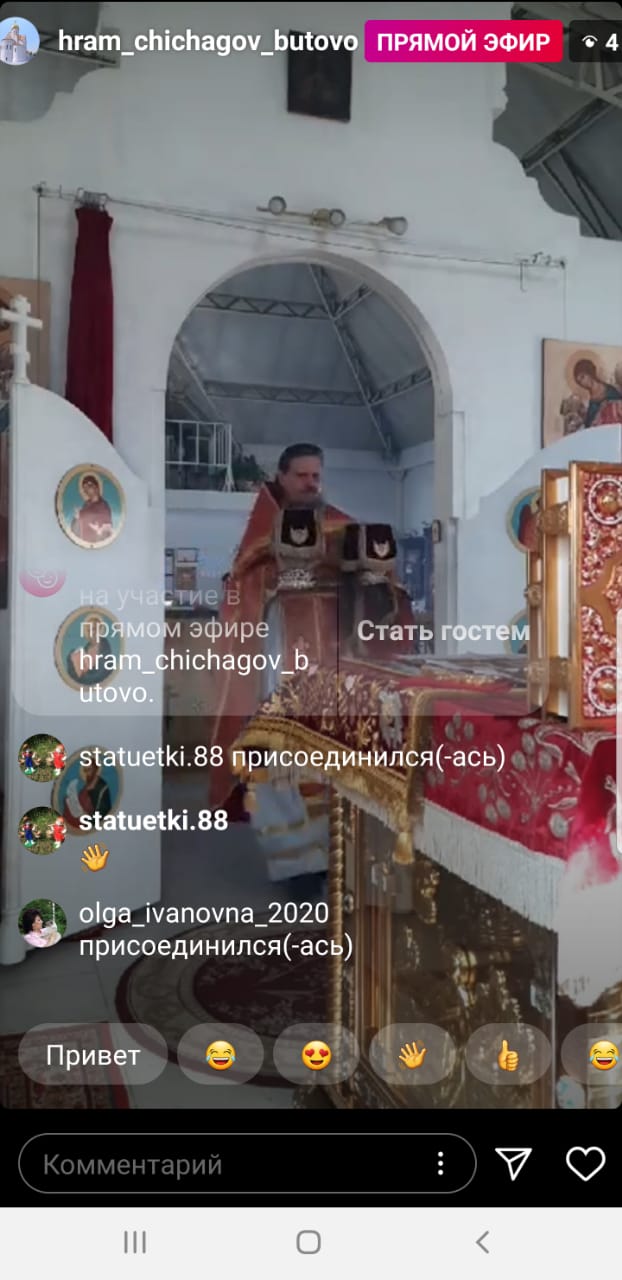
Task: Like the live stream with heart
Action: (x=585, y=1163)
